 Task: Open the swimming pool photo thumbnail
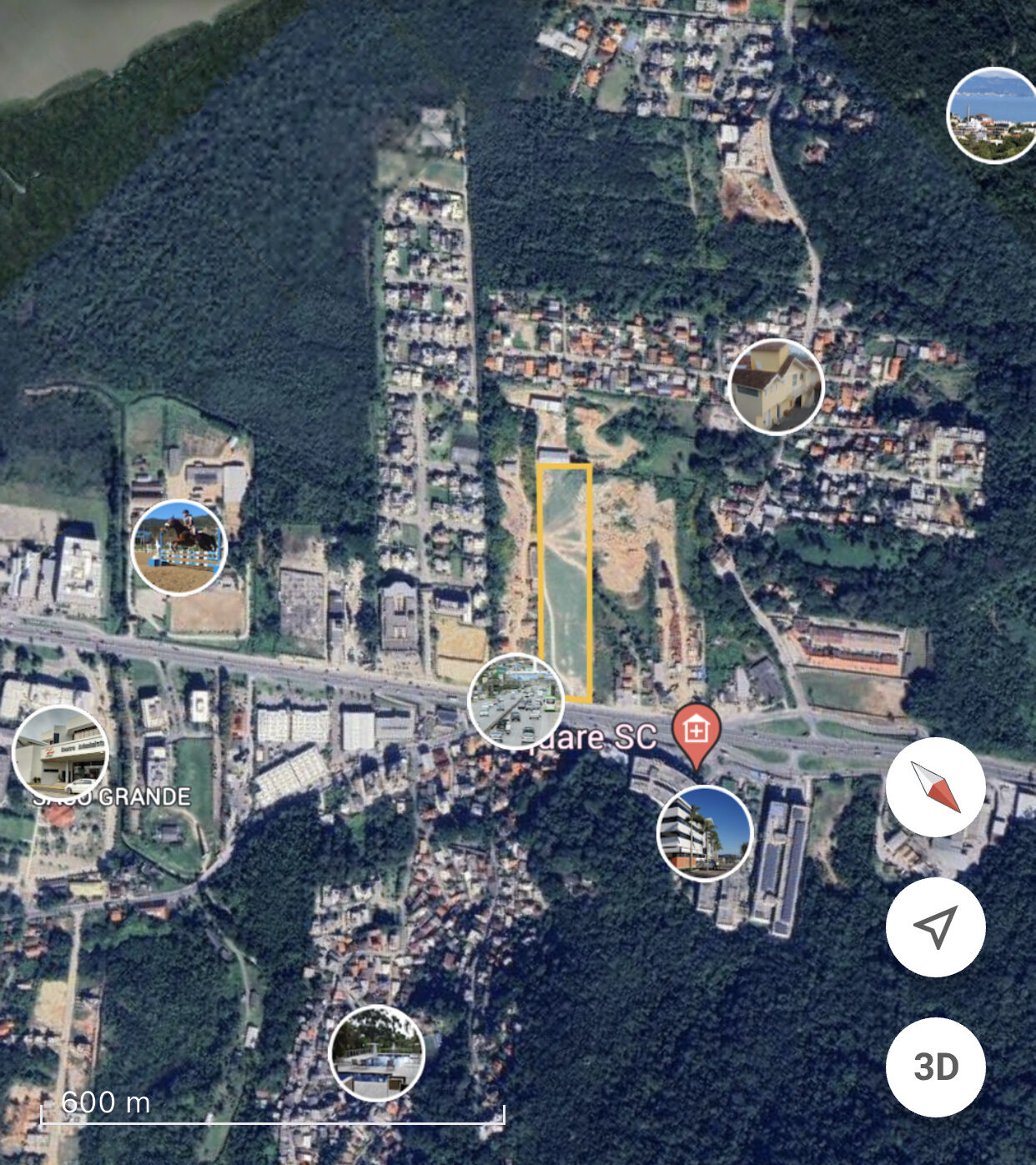coord(377,1052)
